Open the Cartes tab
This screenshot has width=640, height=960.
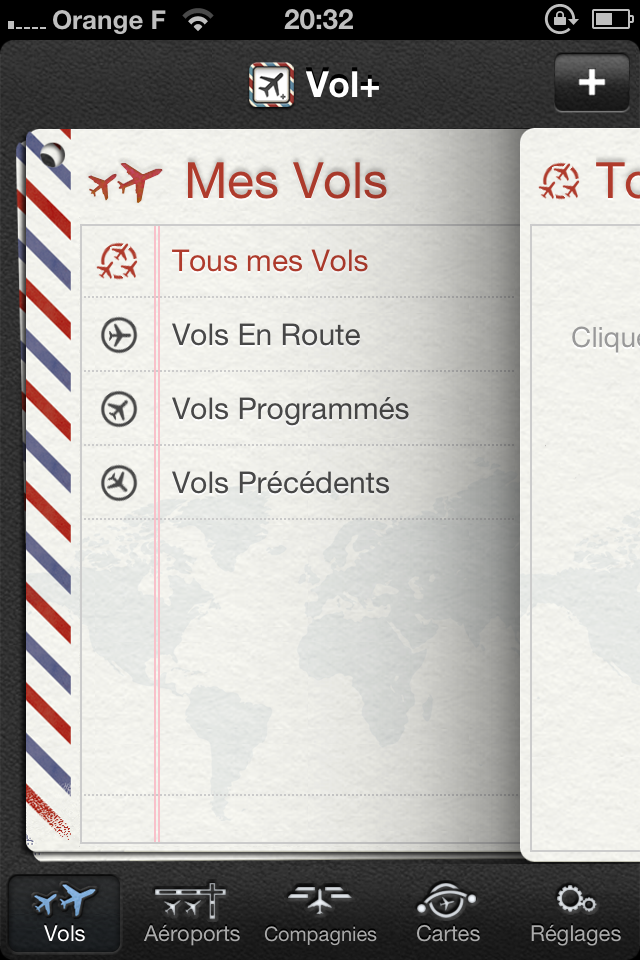448,913
